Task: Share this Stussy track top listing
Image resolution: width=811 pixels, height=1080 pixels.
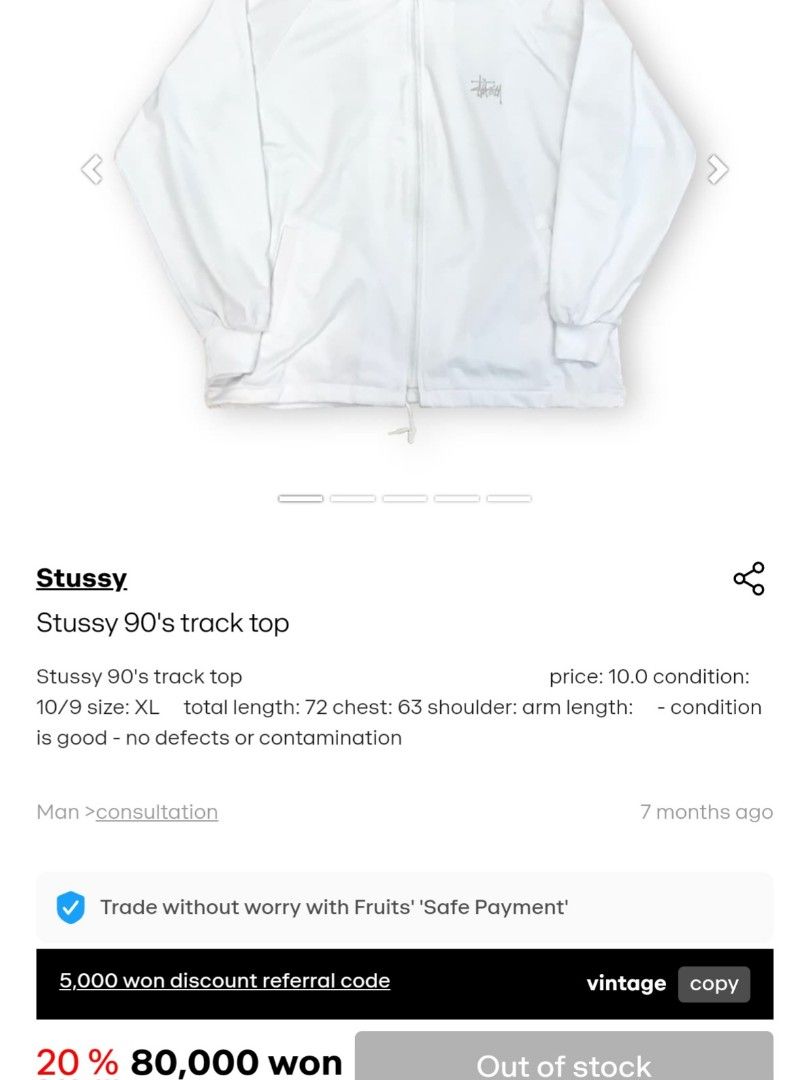Action: [x=748, y=578]
